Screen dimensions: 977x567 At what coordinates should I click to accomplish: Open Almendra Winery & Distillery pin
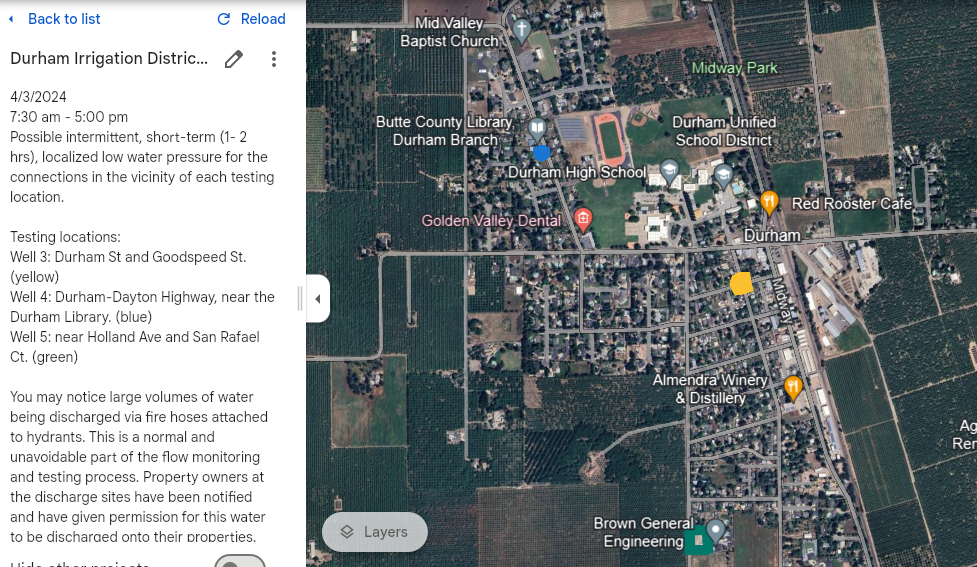(x=793, y=386)
